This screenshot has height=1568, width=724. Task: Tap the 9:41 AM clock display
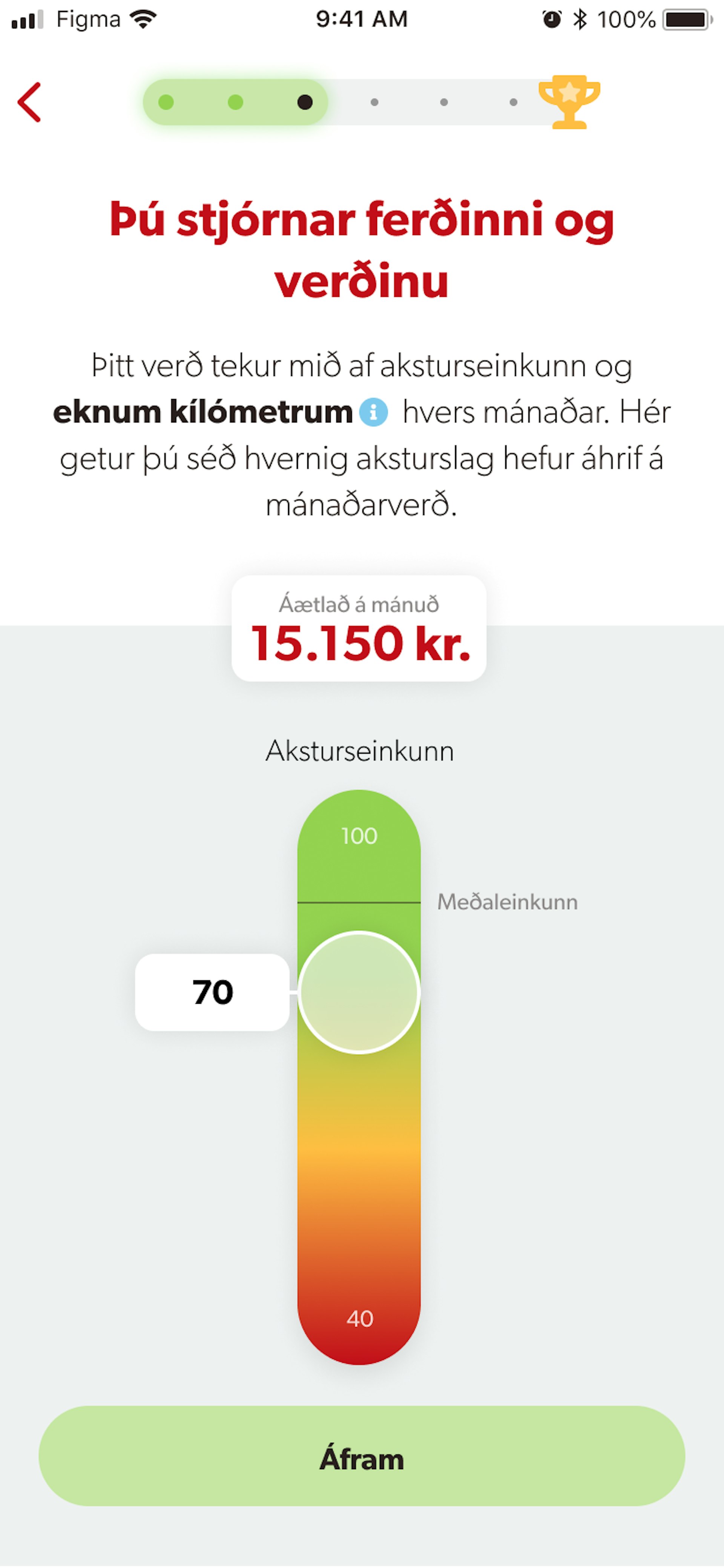click(361, 18)
